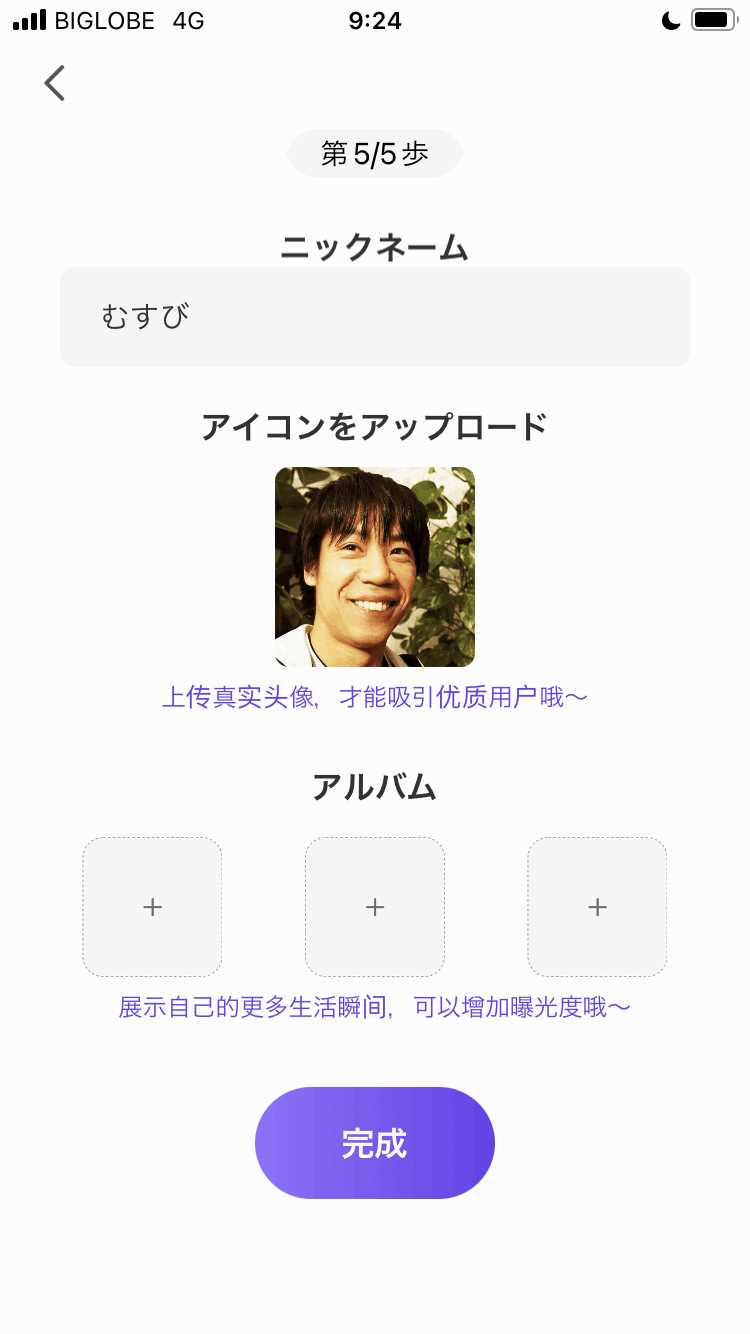750x1334 pixels.
Task: Tap the アイコンをアップロード heading
Action: [x=375, y=426]
